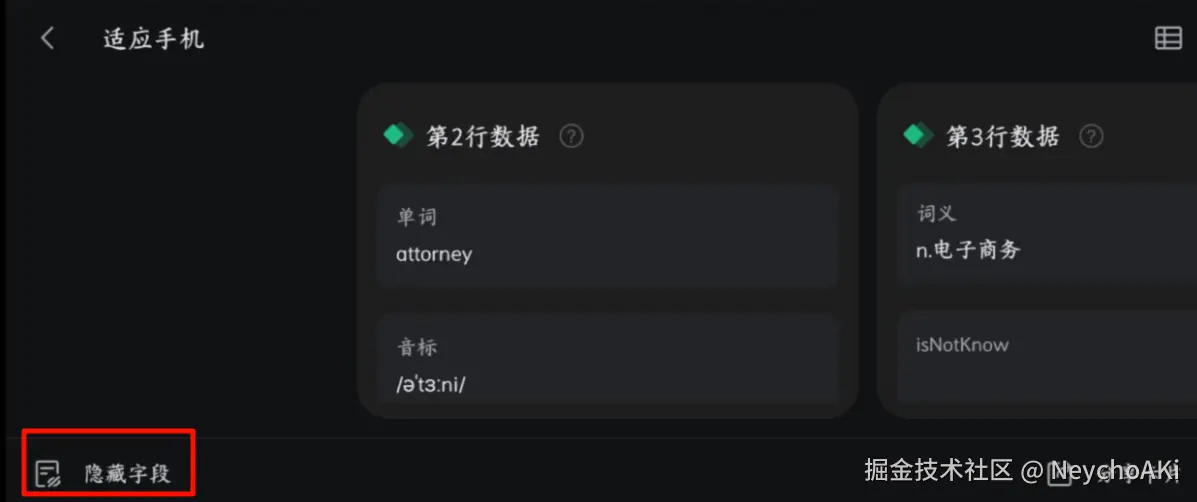
Task: Select the 词义 field showing n.电子商务
Action: tap(1046, 234)
